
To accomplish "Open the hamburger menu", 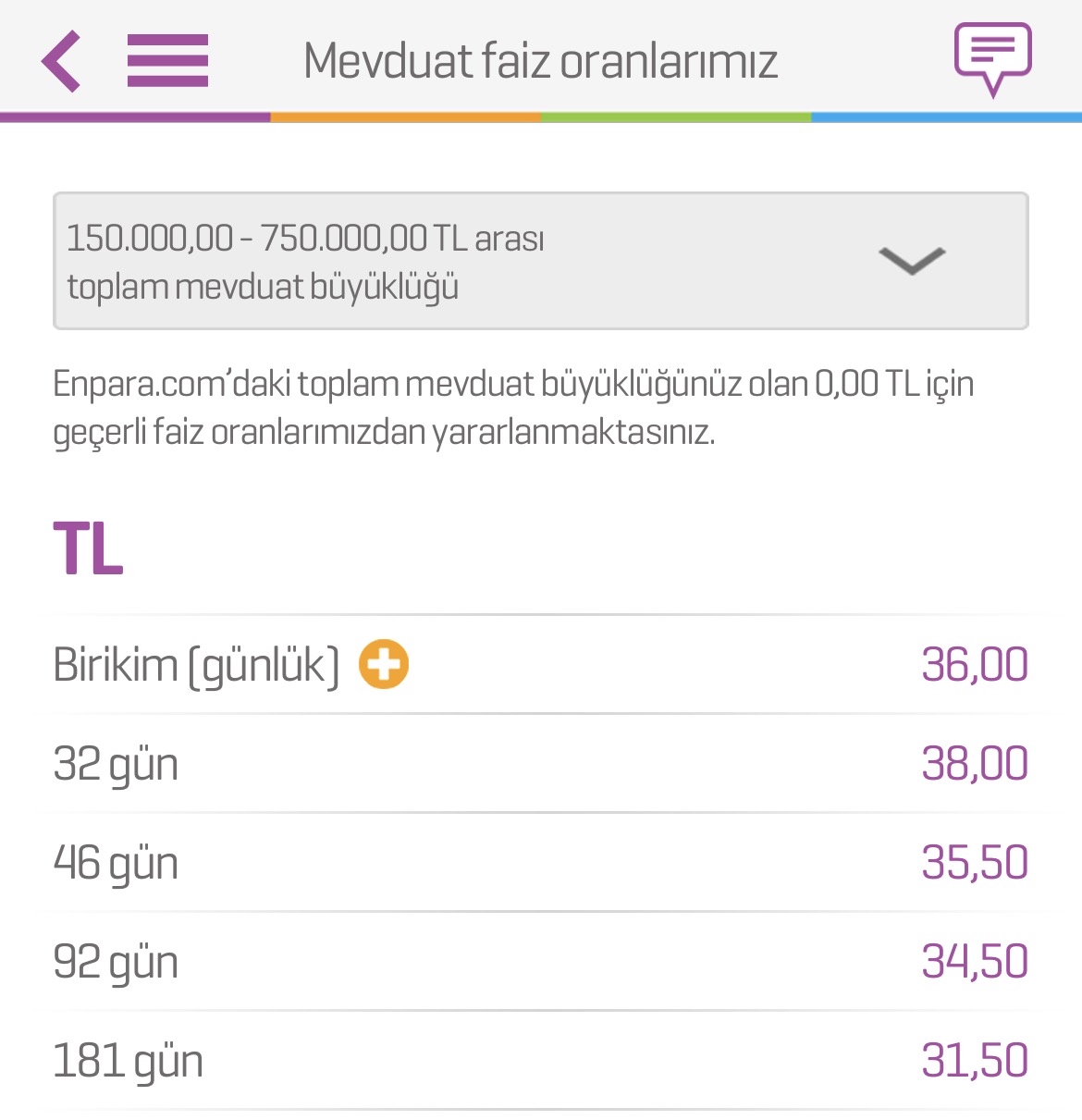I will (167, 61).
